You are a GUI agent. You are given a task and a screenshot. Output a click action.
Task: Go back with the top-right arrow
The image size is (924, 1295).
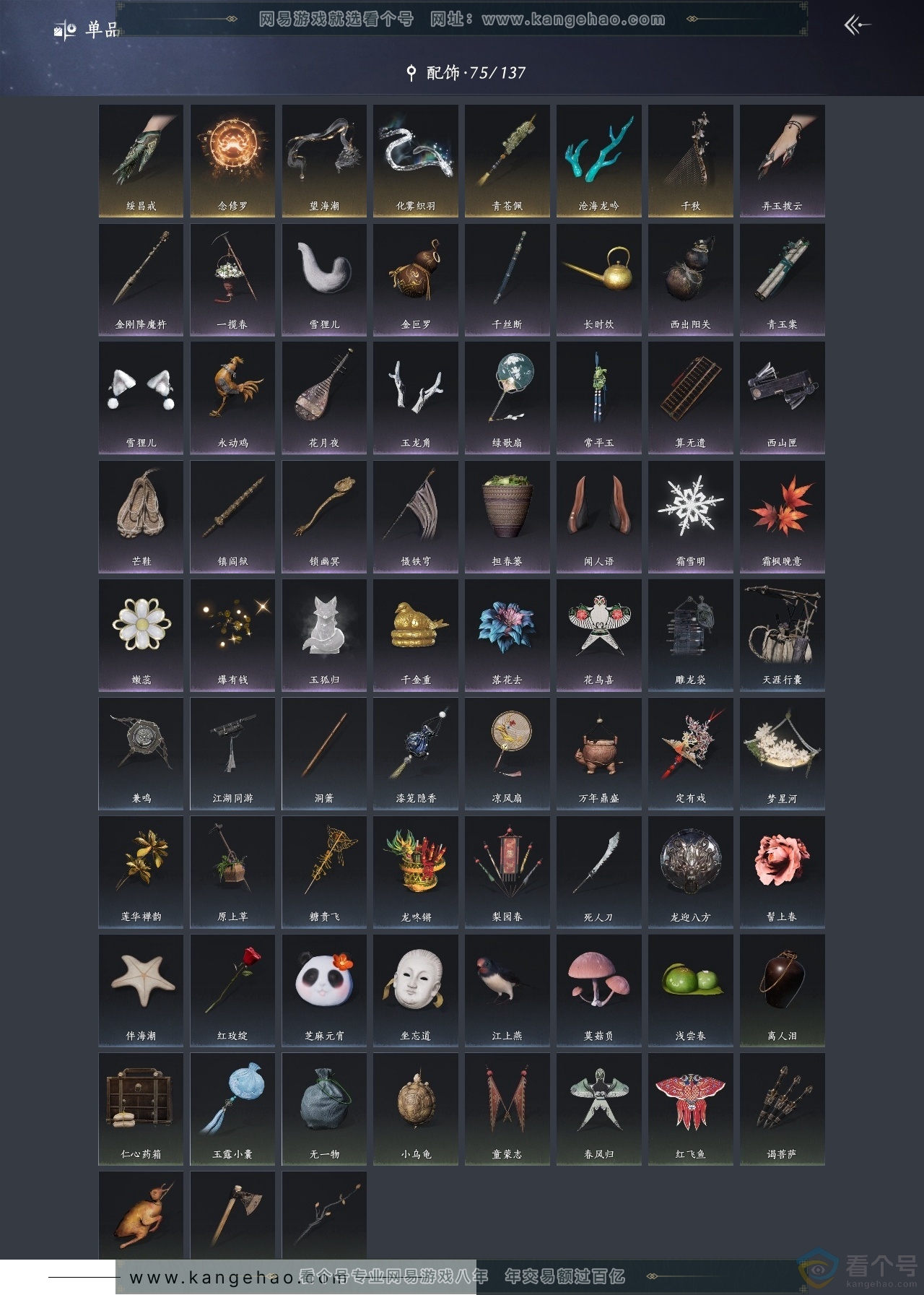point(857,26)
